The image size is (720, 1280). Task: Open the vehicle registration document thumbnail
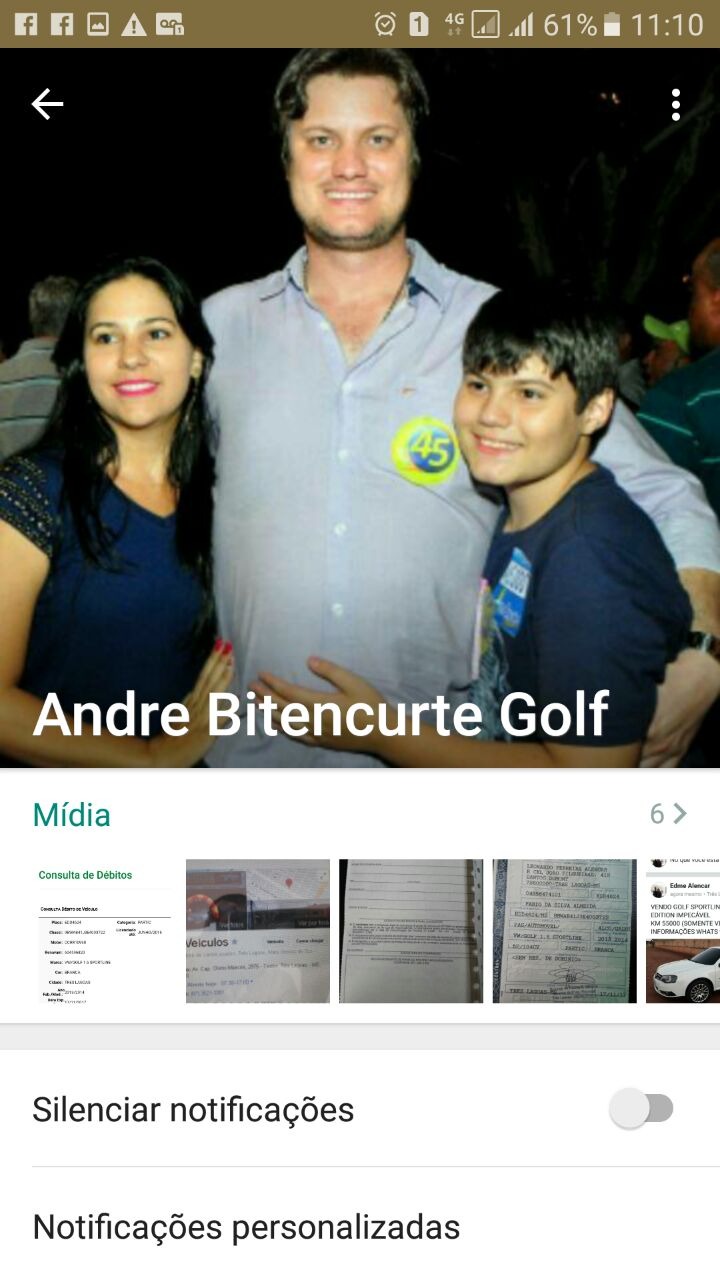(x=564, y=931)
